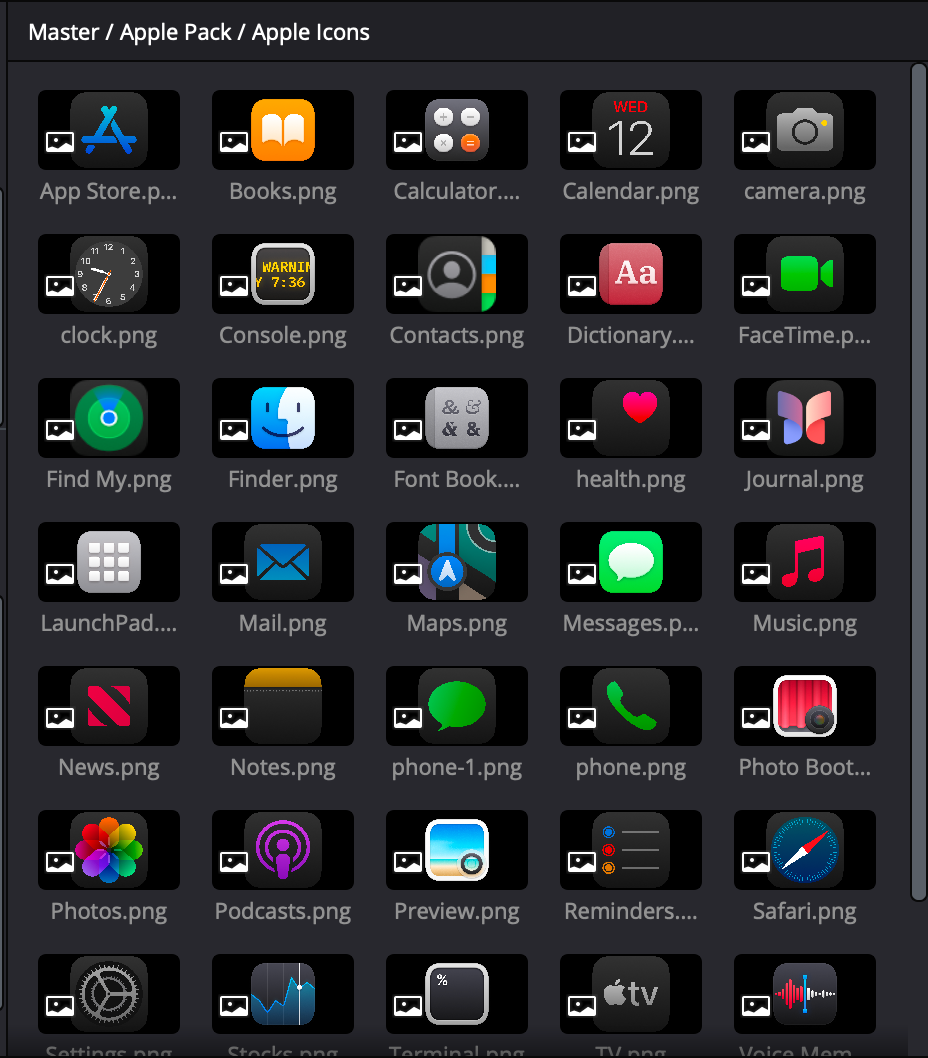The height and width of the screenshot is (1058, 928).
Task: Select the App Store.png thumbnail
Action: coord(109,130)
